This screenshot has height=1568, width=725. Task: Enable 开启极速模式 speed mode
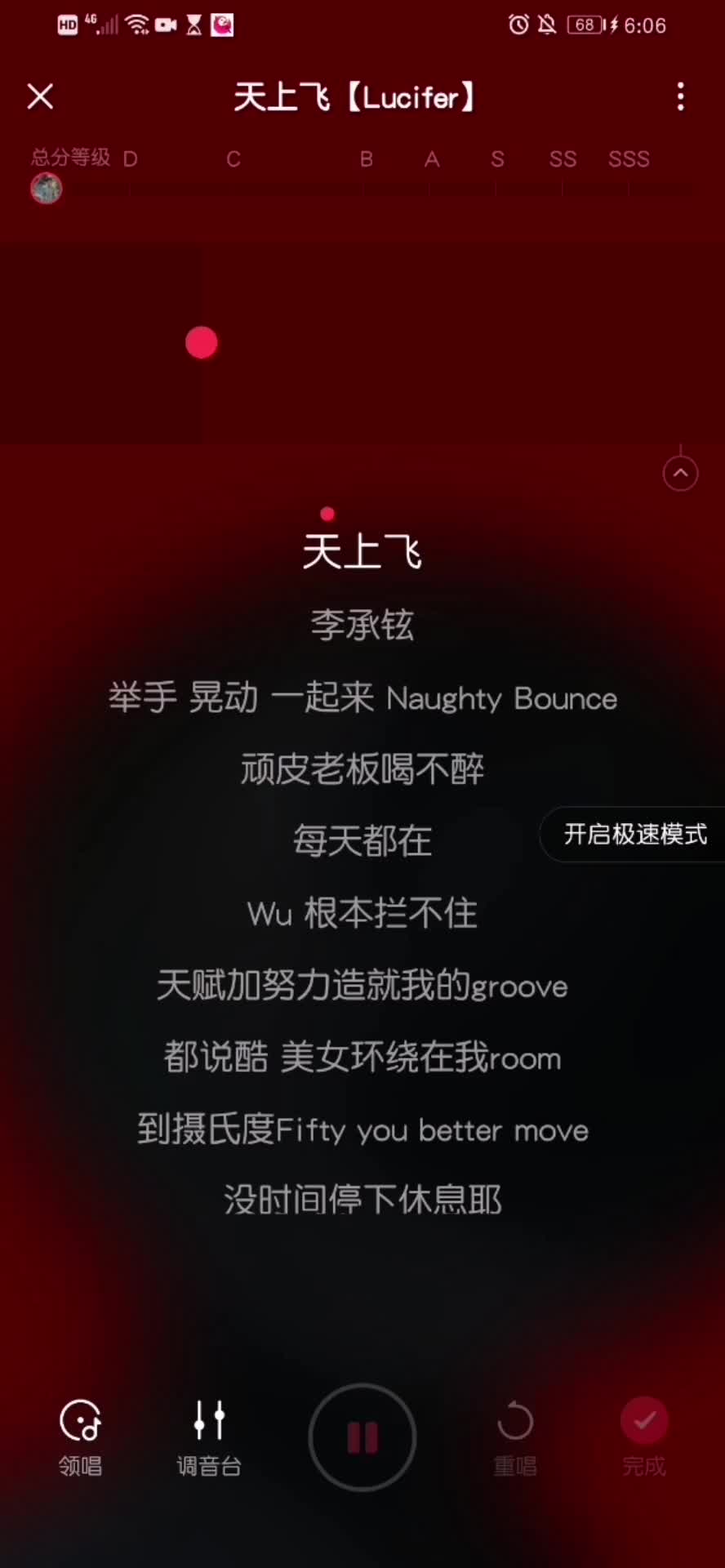pos(634,834)
